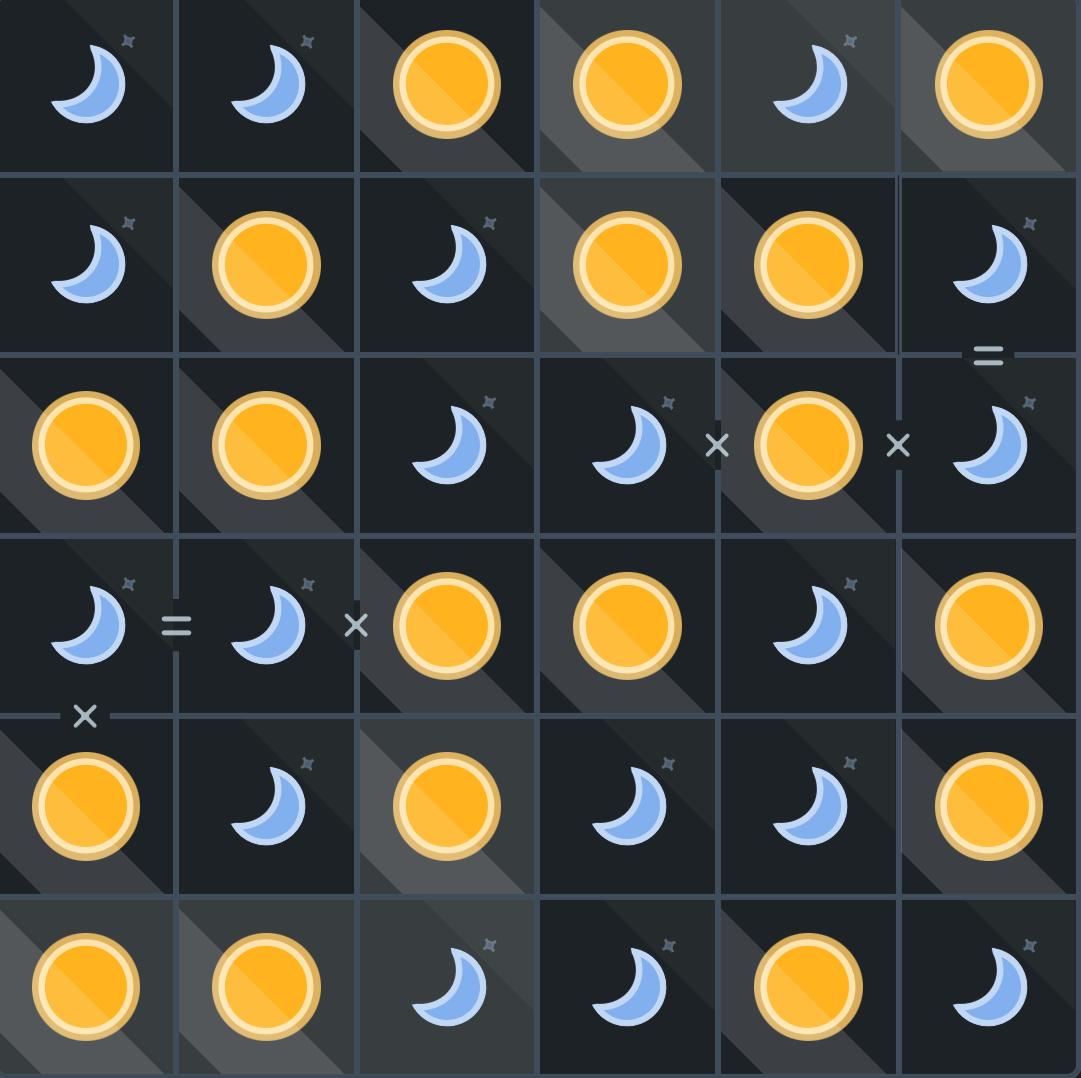Toggle the moon above the = in the last column
1081x1078 pixels.
[x=989, y=265]
